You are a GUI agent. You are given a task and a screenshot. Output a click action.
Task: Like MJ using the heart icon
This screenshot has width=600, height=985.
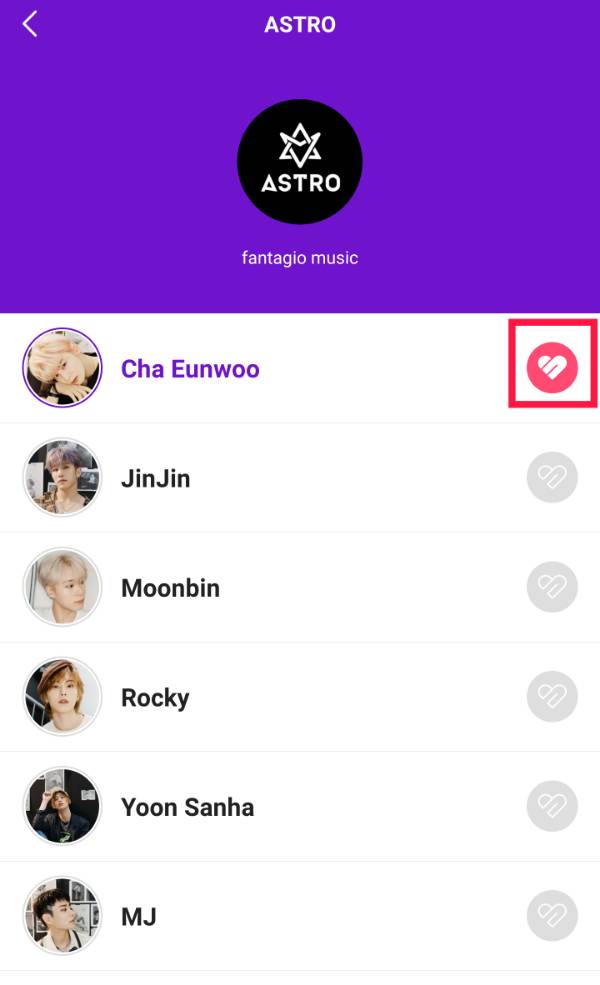pos(552,916)
